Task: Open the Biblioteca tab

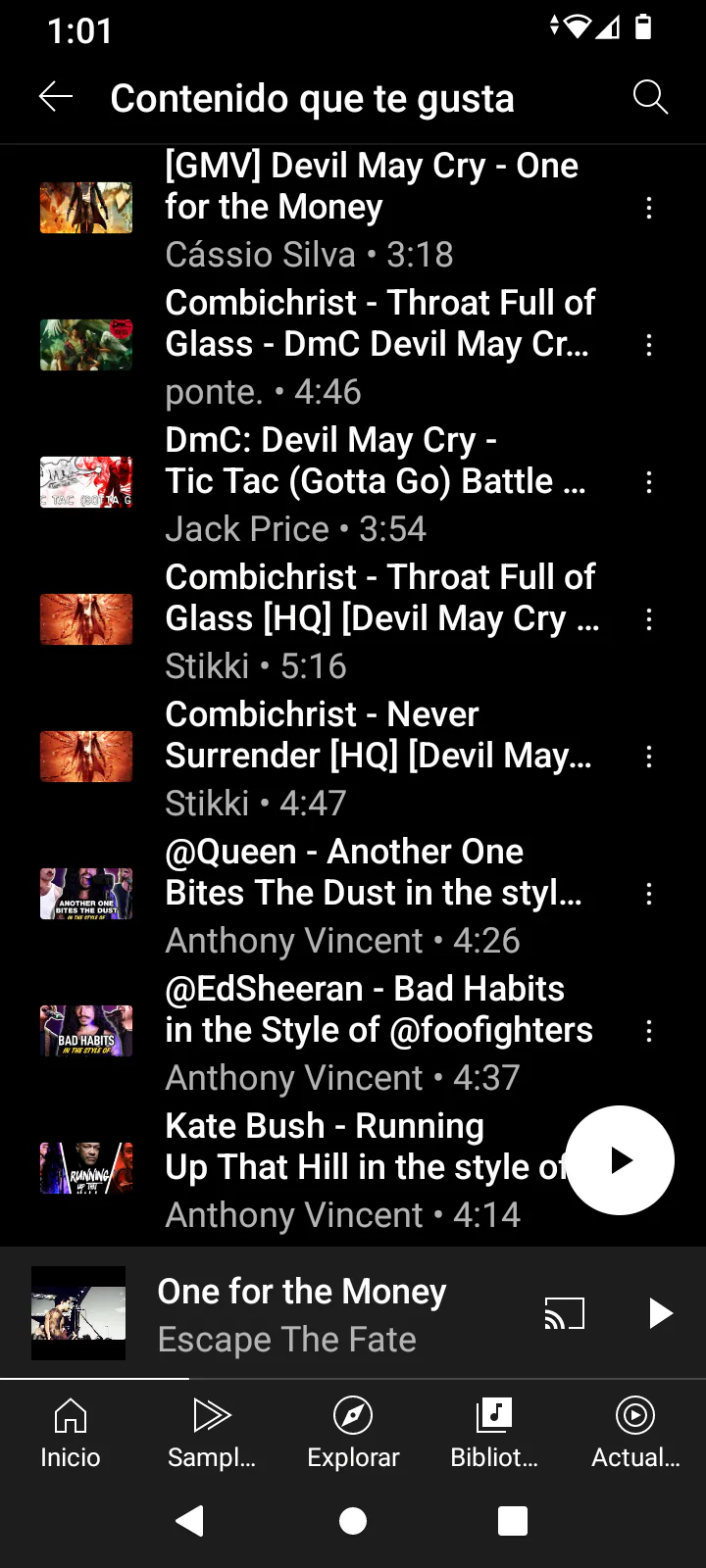Action: click(x=494, y=1433)
